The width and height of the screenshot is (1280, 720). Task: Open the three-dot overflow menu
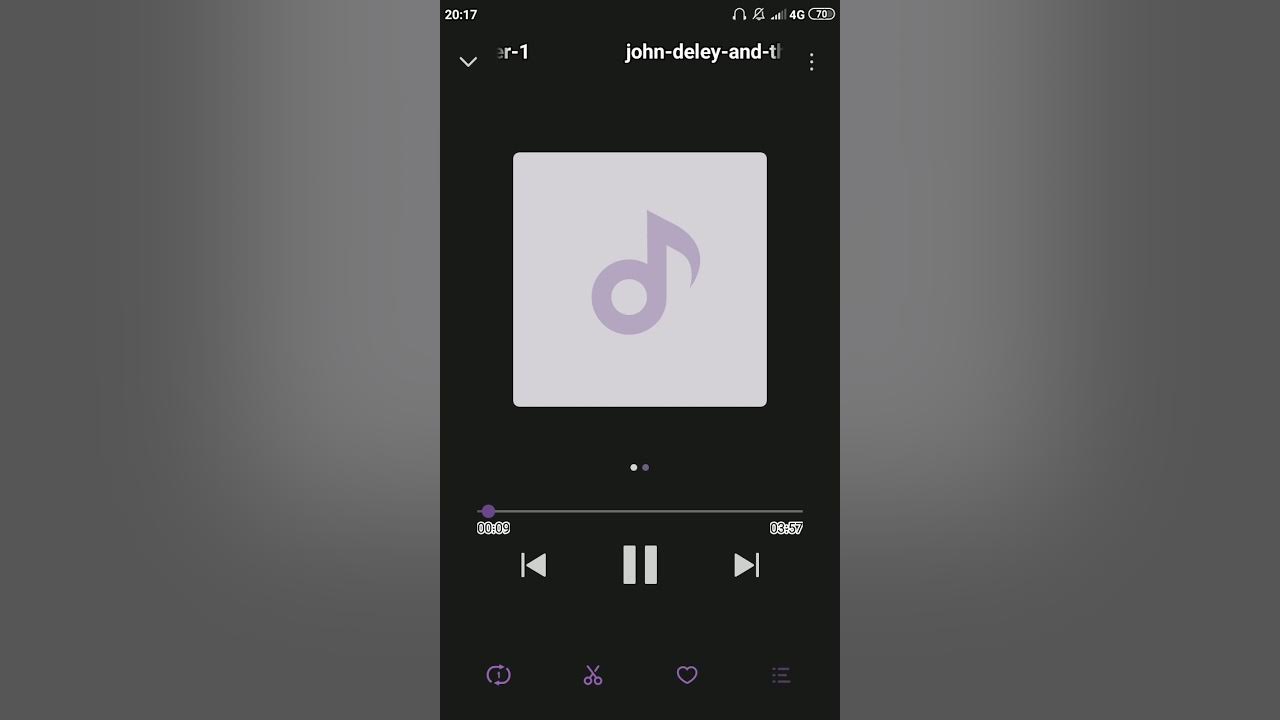tap(811, 62)
